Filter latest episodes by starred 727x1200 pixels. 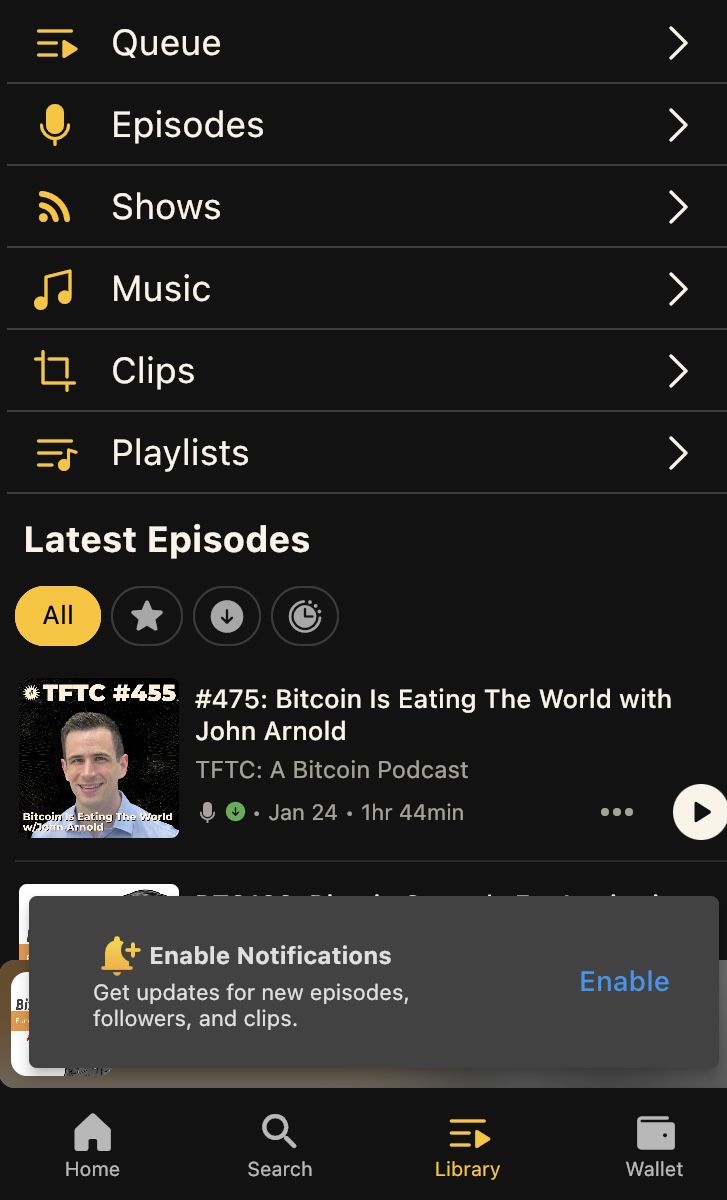coord(147,616)
